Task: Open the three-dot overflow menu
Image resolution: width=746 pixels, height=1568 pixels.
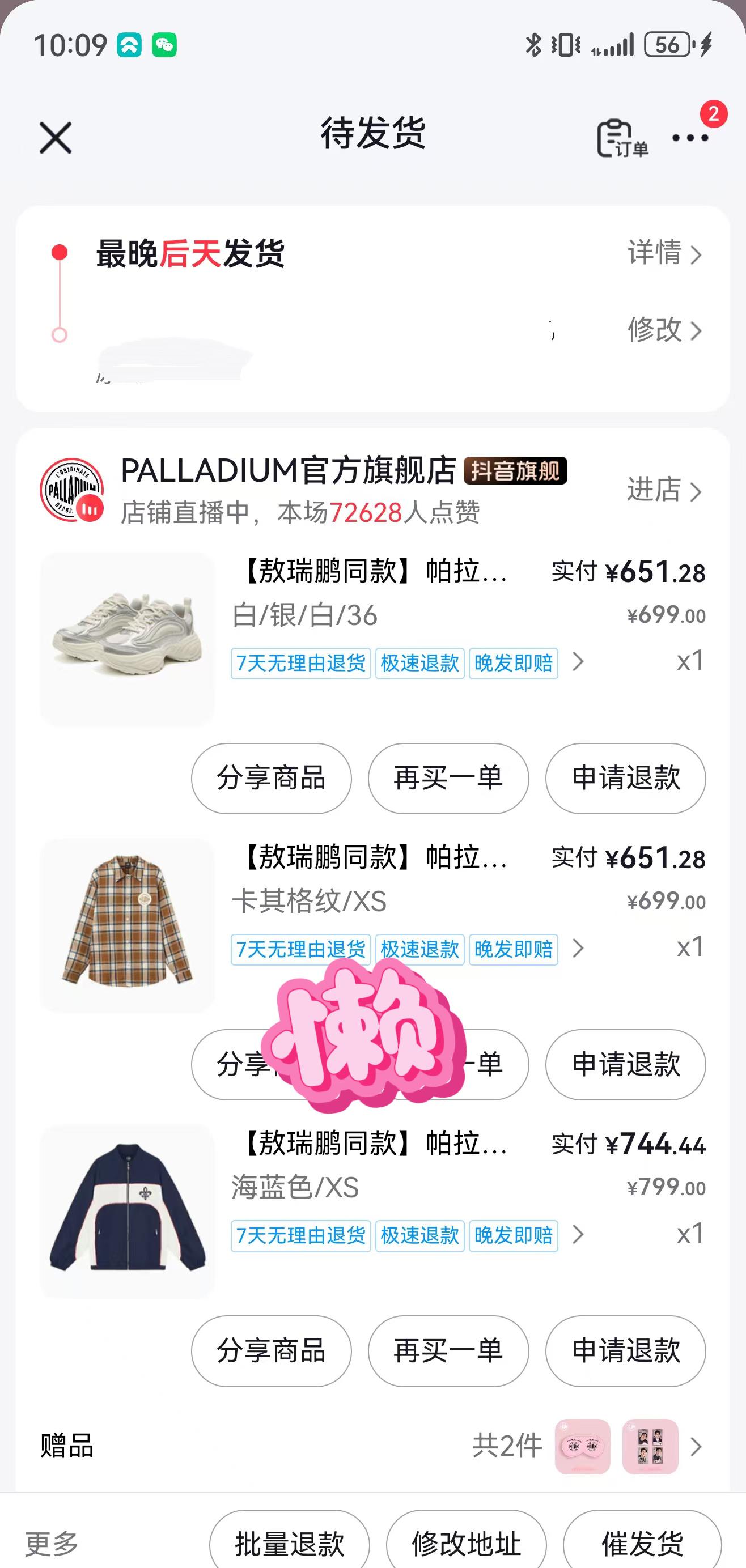Action: click(x=690, y=138)
